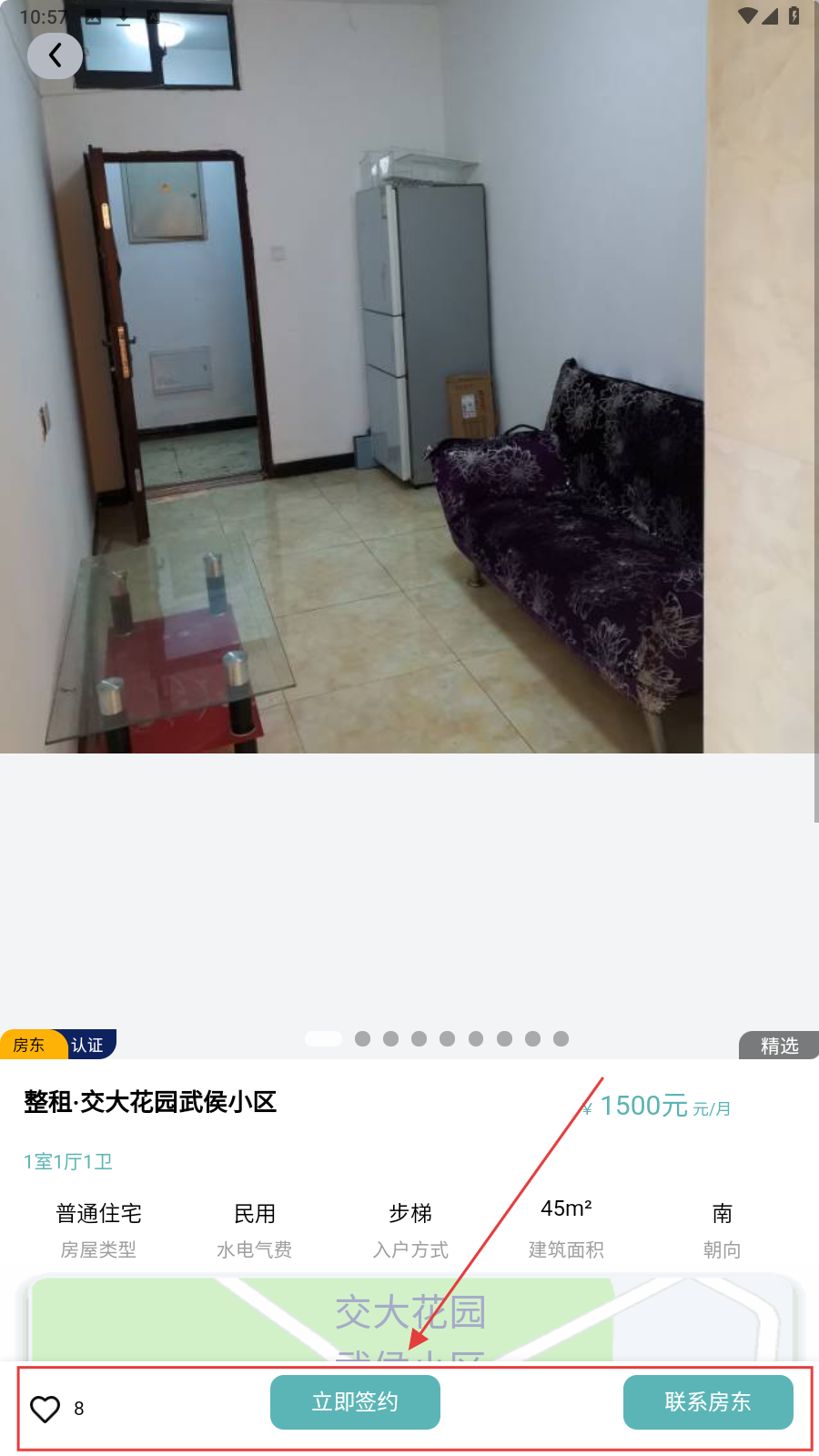Go back using the top arrow
Image resolution: width=819 pixels, height=1456 pixels.
(x=55, y=56)
